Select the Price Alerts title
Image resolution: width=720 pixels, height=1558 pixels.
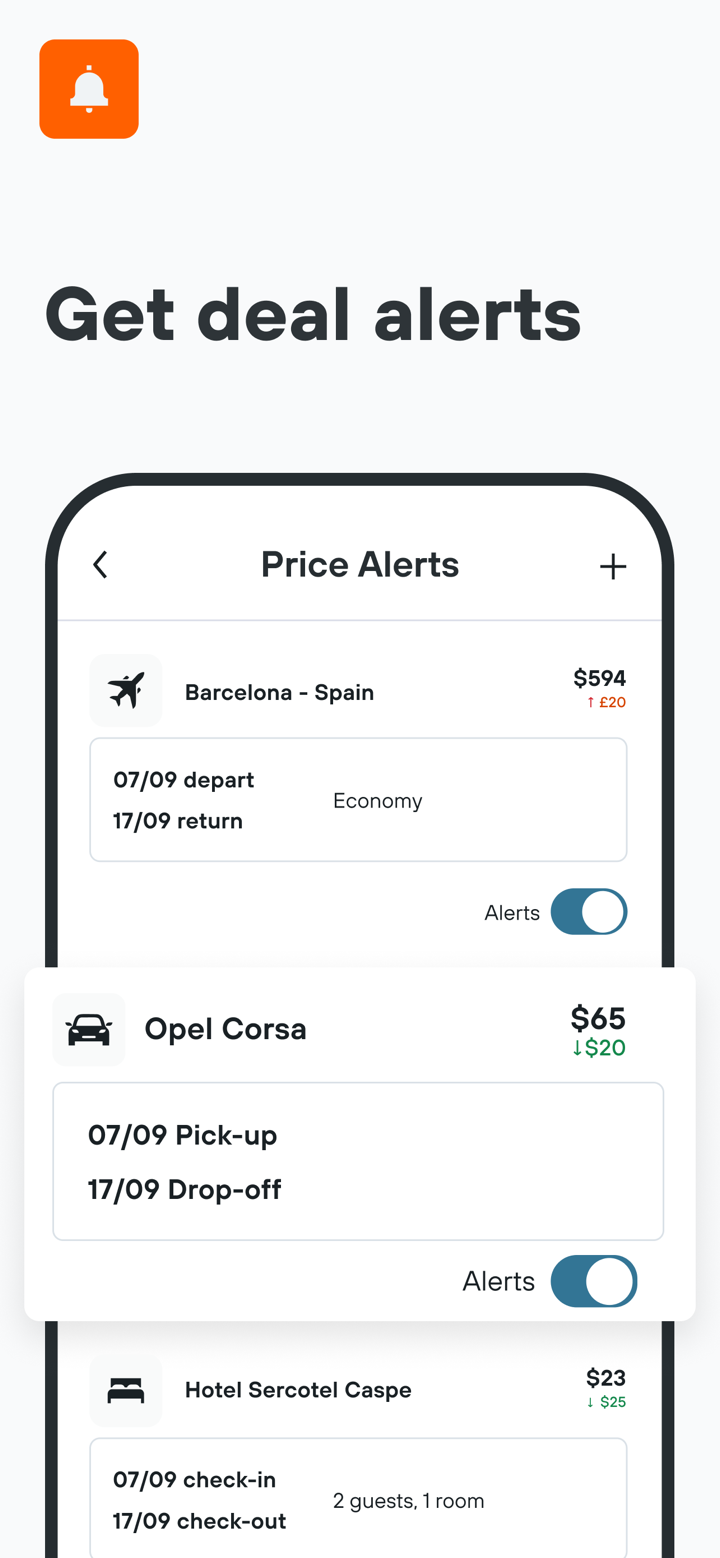tap(359, 564)
